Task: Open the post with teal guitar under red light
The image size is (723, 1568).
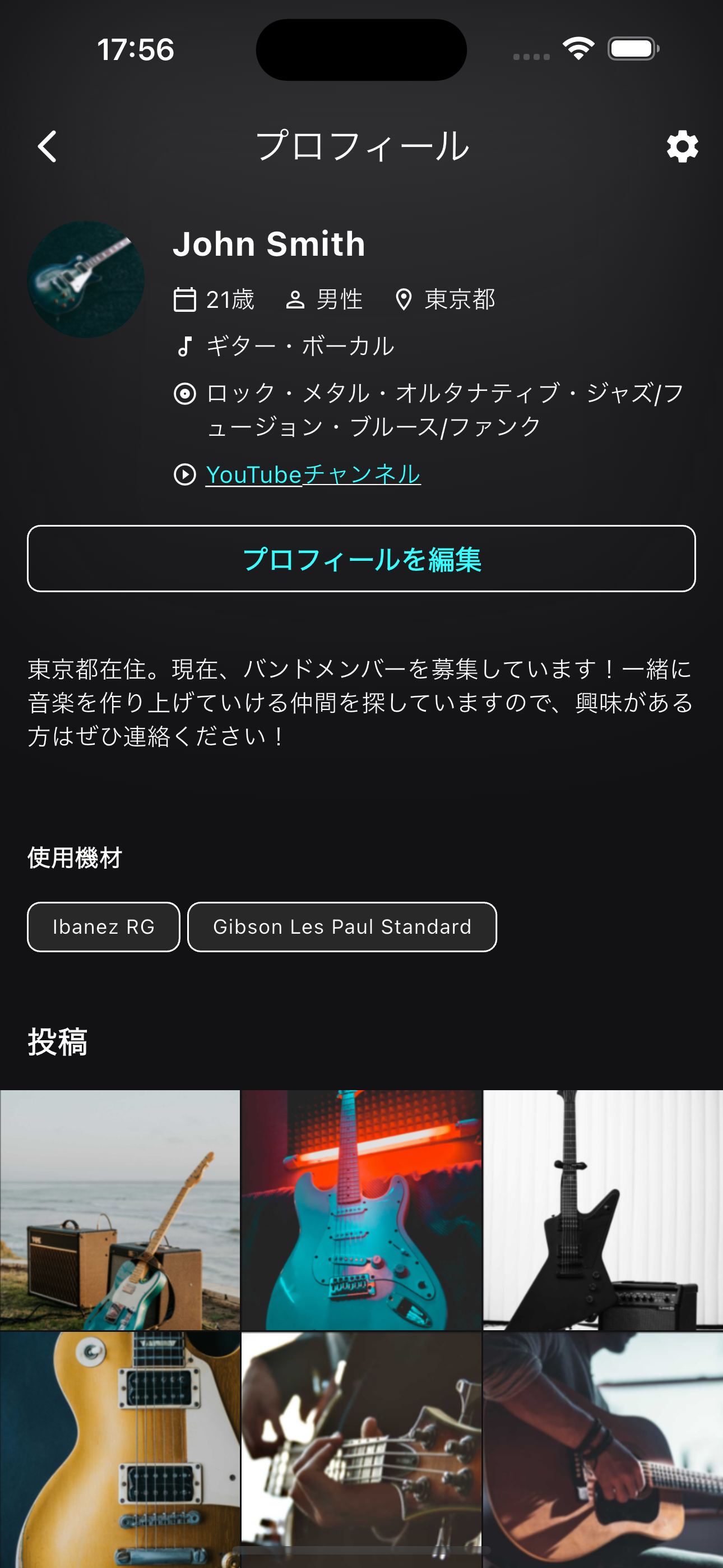Action: pyautogui.click(x=361, y=1210)
